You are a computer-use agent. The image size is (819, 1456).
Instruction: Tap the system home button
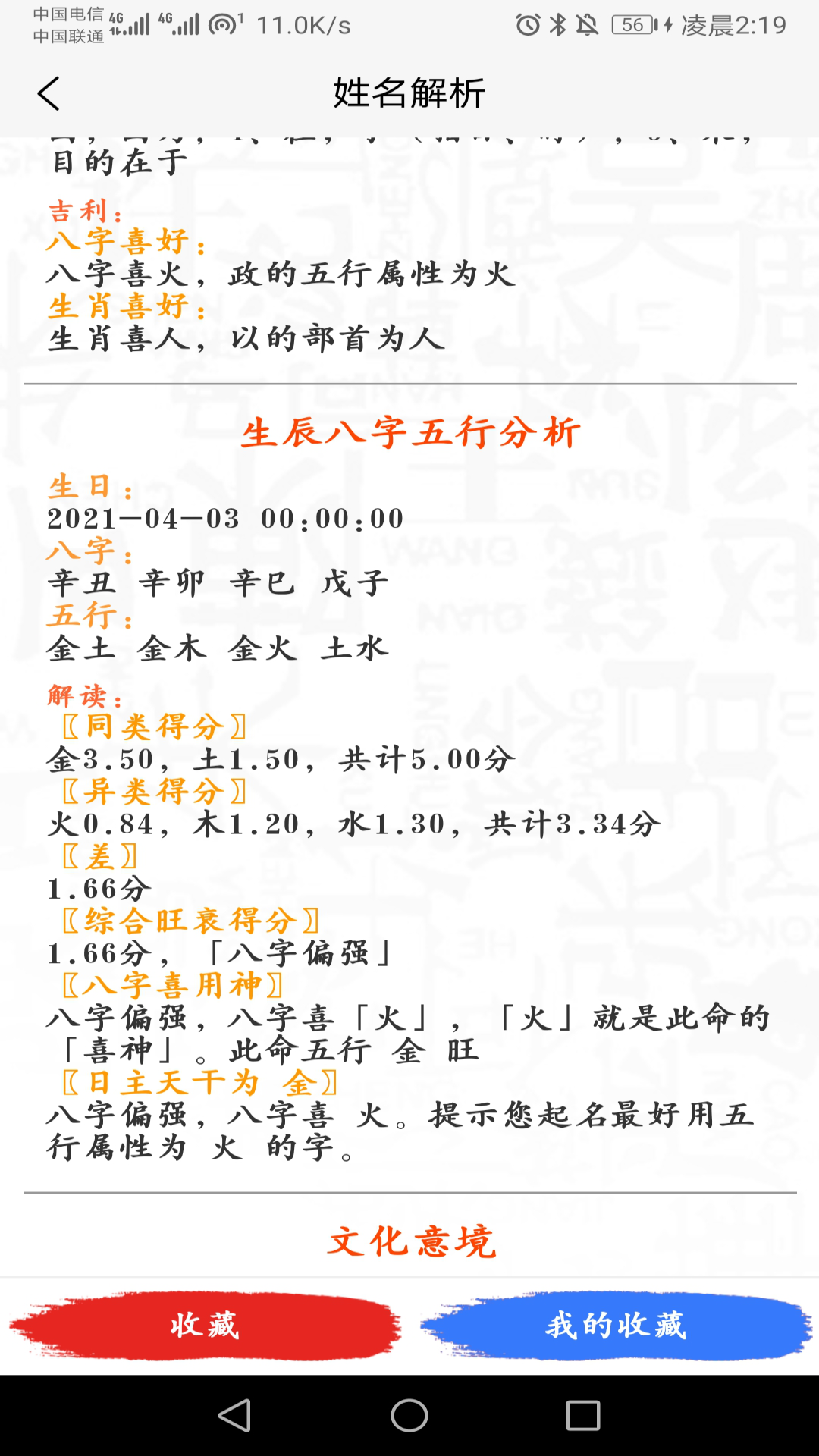(409, 1415)
